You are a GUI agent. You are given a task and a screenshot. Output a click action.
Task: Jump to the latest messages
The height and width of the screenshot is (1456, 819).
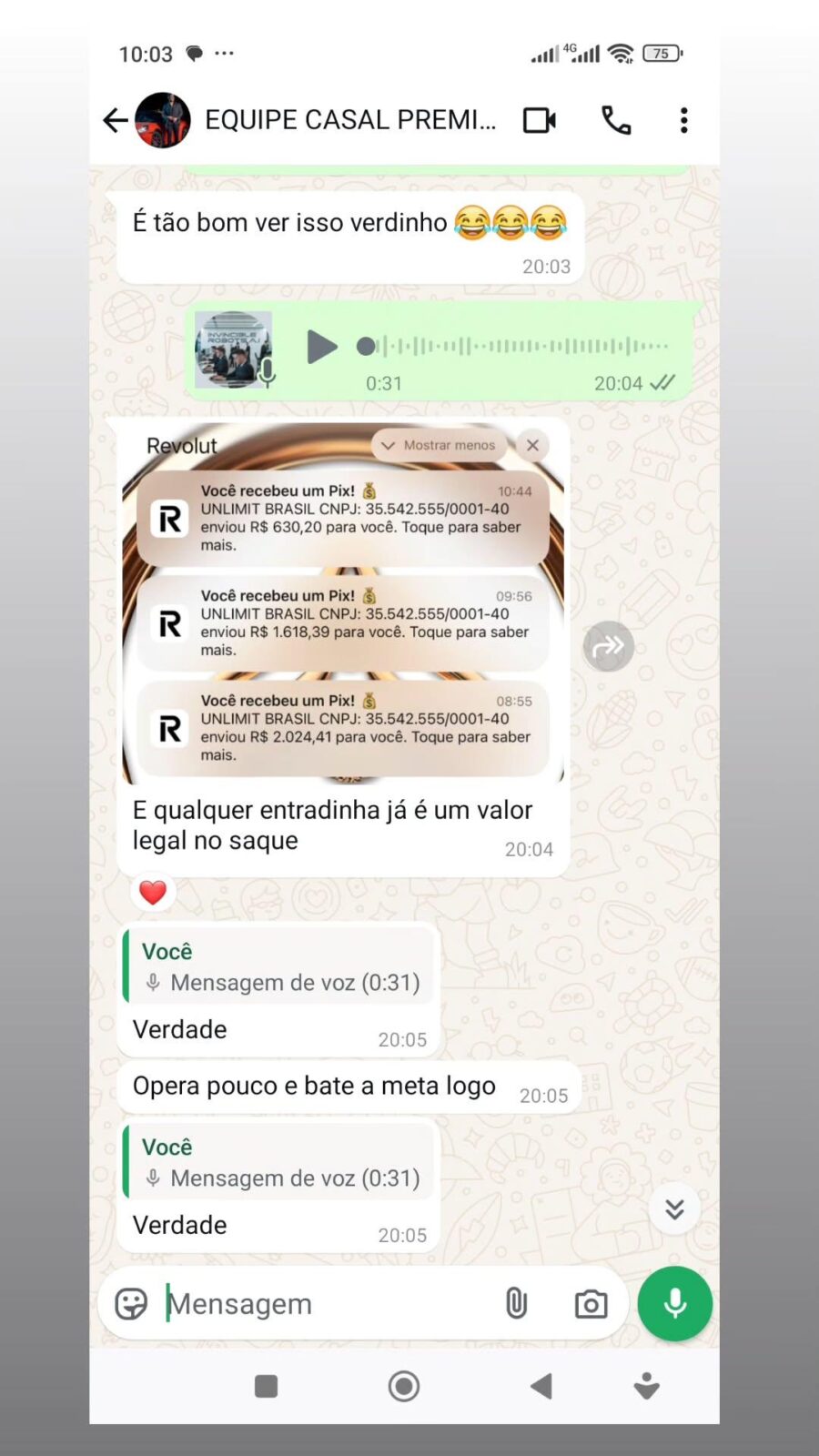(x=674, y=1208)
